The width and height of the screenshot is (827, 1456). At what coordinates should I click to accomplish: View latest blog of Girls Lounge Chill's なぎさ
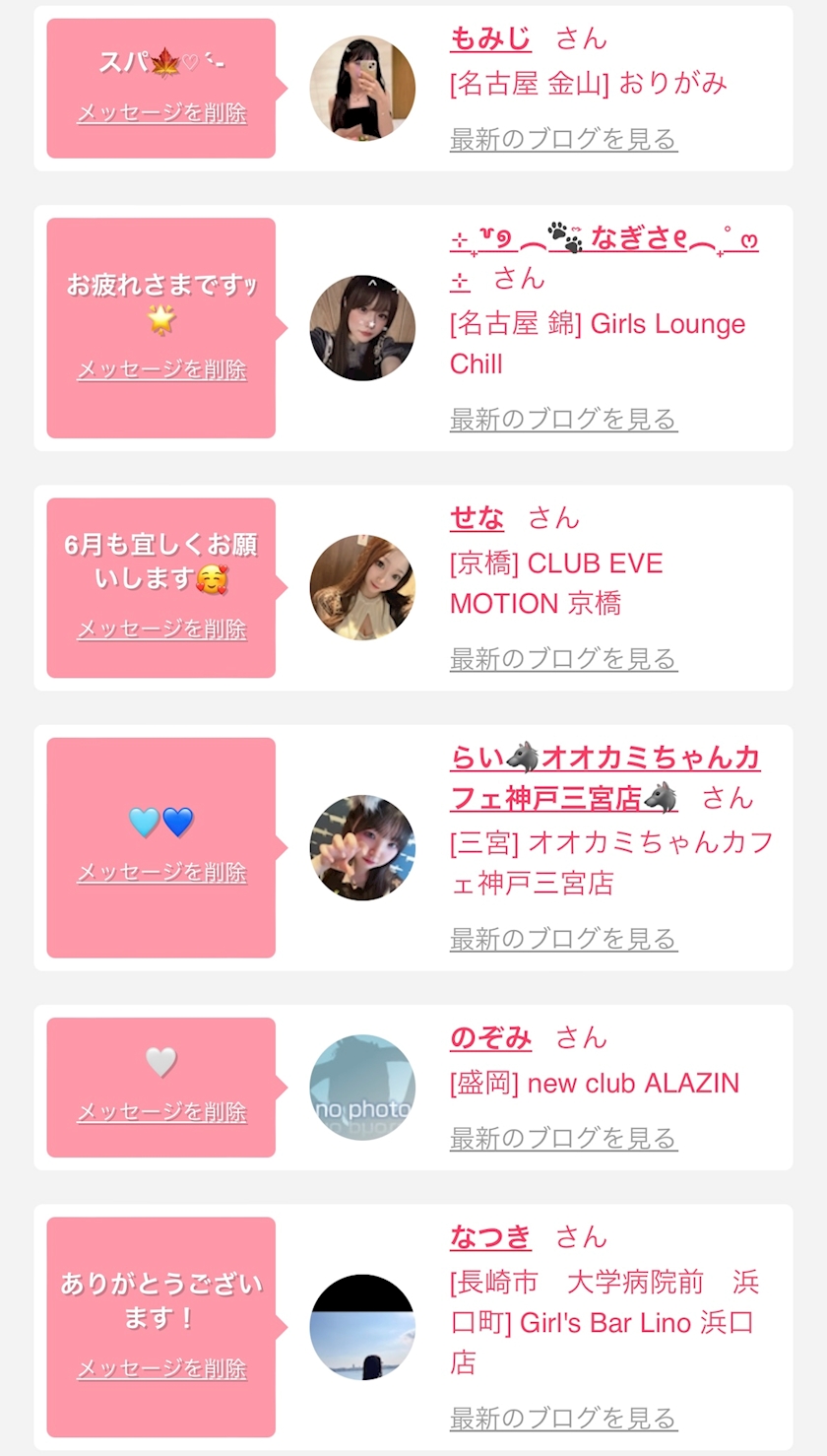tap(563, 420)
